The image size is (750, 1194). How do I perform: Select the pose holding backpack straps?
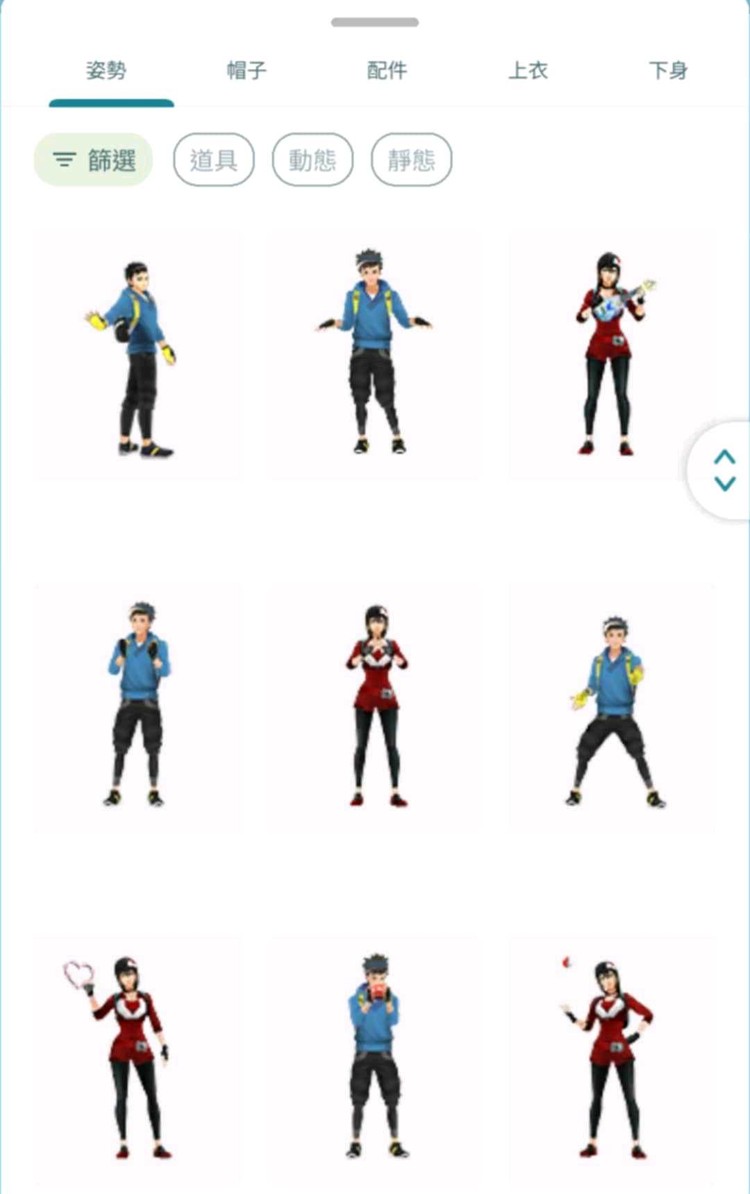point(137,707)
